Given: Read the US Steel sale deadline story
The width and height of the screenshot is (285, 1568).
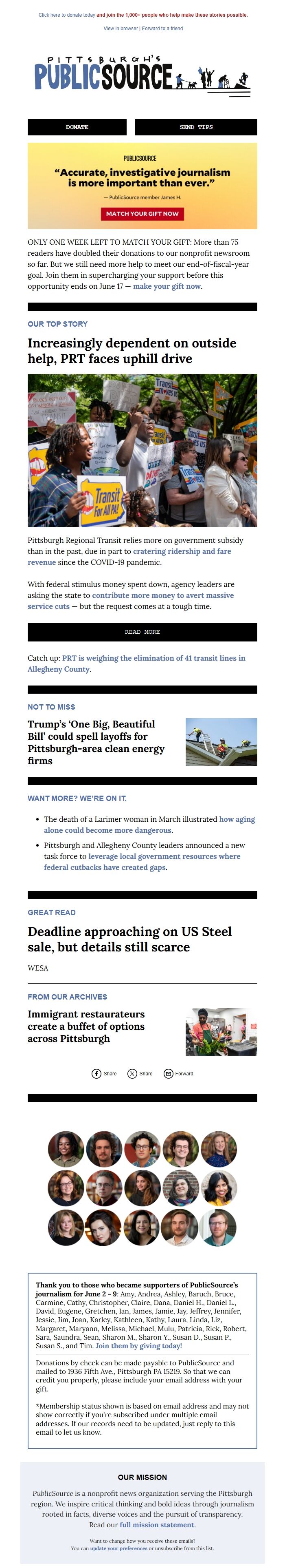Looking at the screenshot, I should pos(129,939).
